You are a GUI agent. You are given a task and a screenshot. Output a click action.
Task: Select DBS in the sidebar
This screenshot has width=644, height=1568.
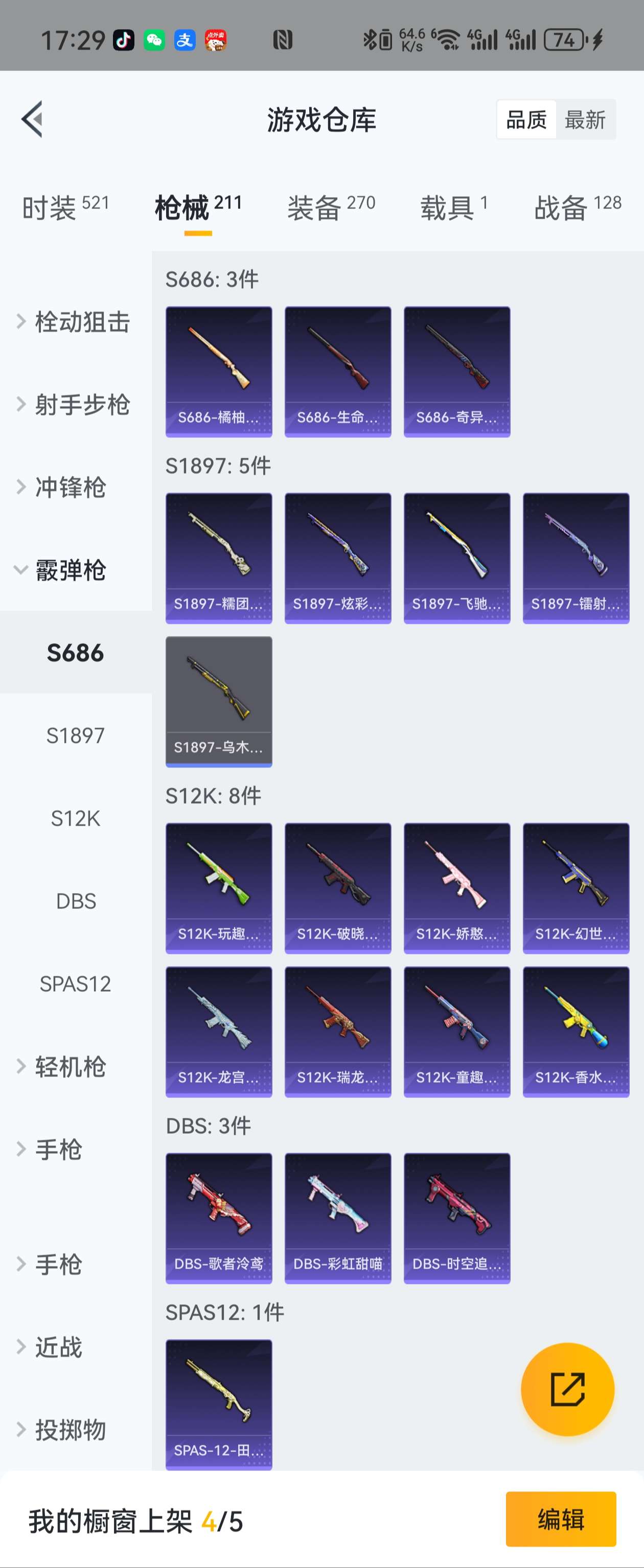click(76, 901)
